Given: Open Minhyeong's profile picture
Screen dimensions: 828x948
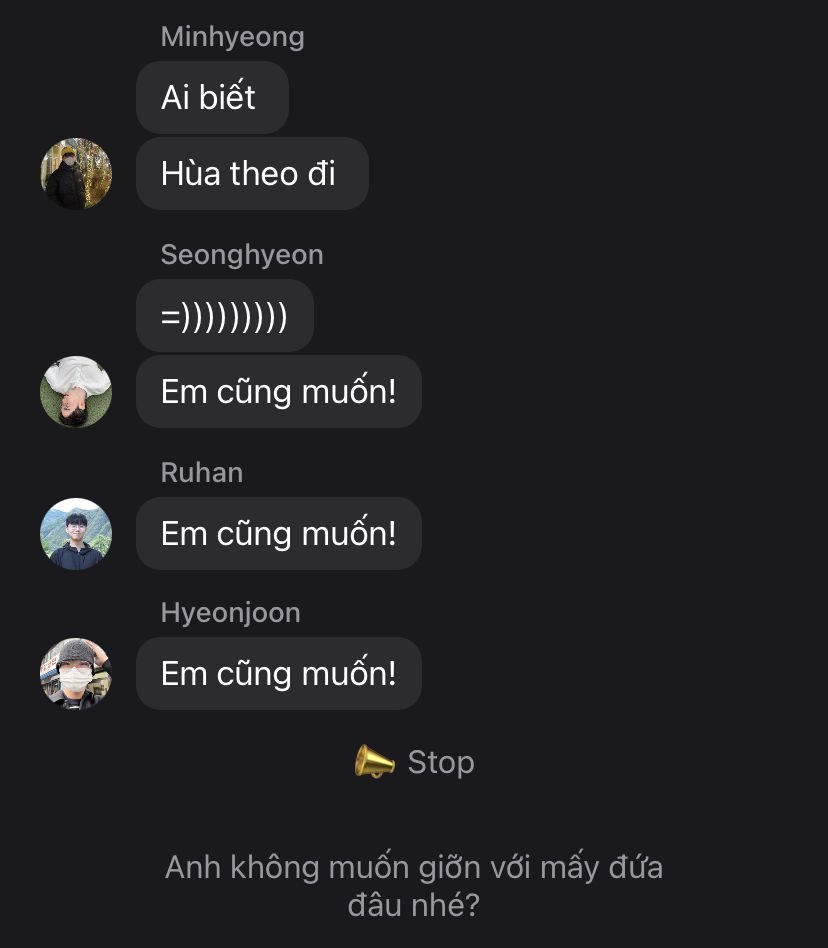Looking at the screenshot, I should [x=76, y=174].
